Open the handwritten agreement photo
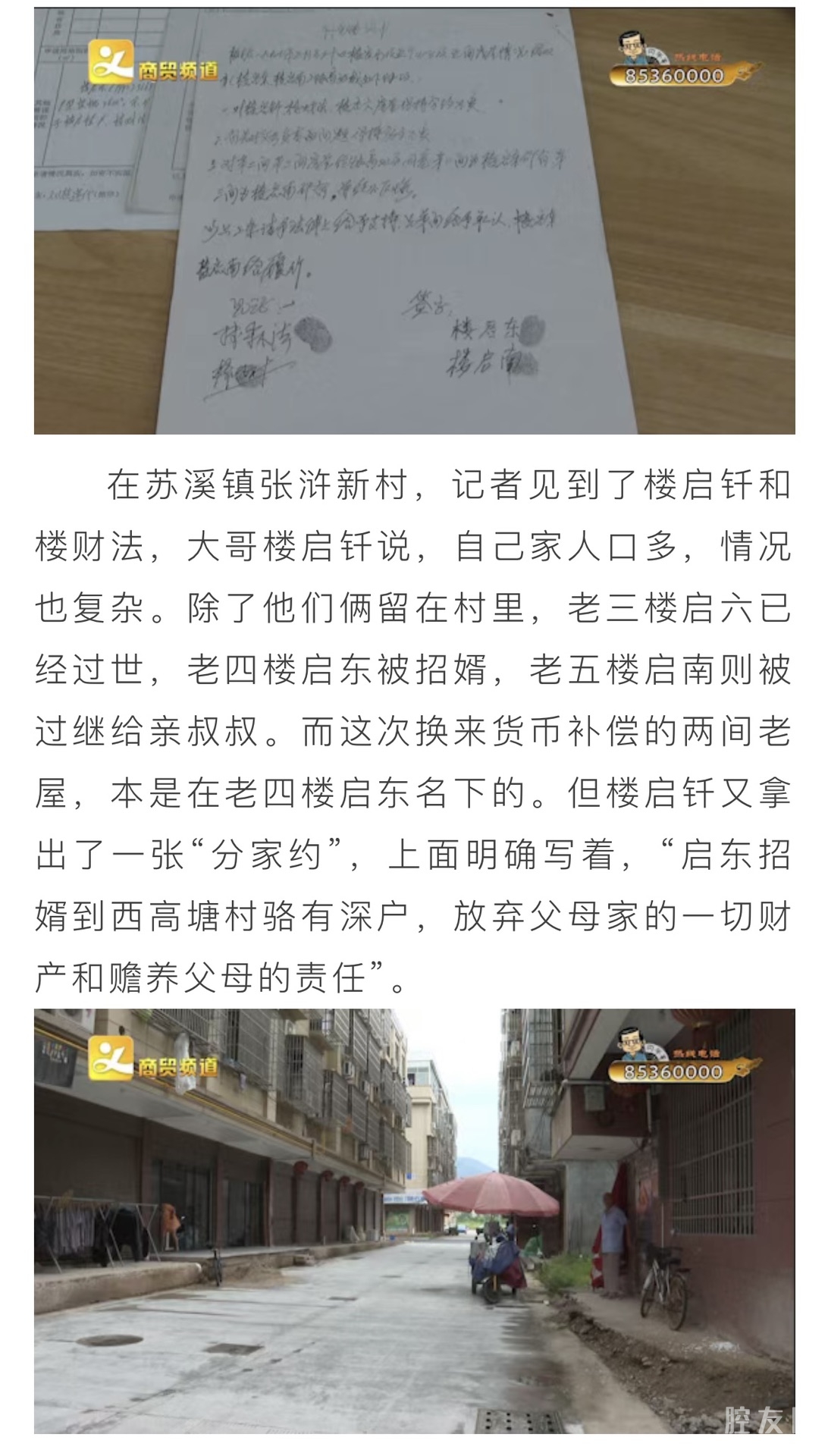 point(414,220)
